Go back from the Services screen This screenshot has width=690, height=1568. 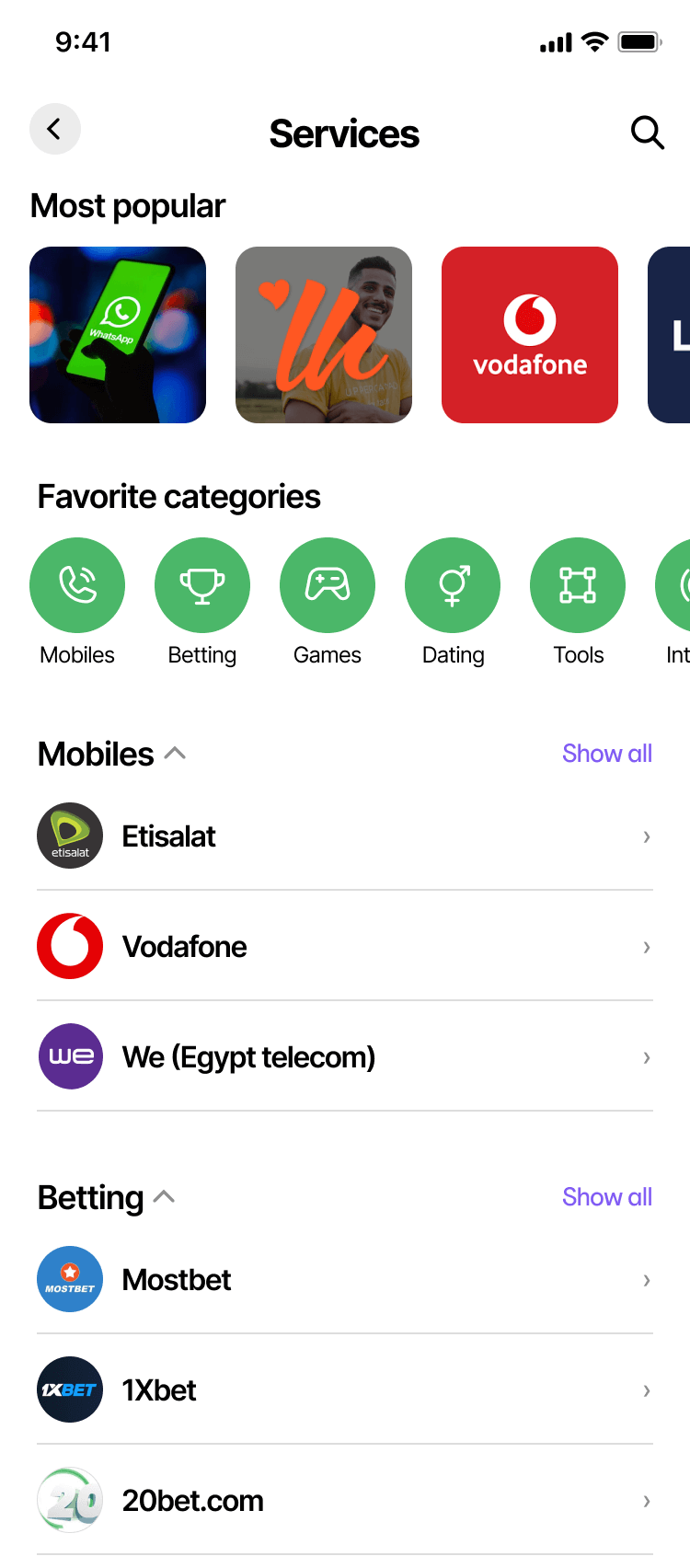pos(55,129)
